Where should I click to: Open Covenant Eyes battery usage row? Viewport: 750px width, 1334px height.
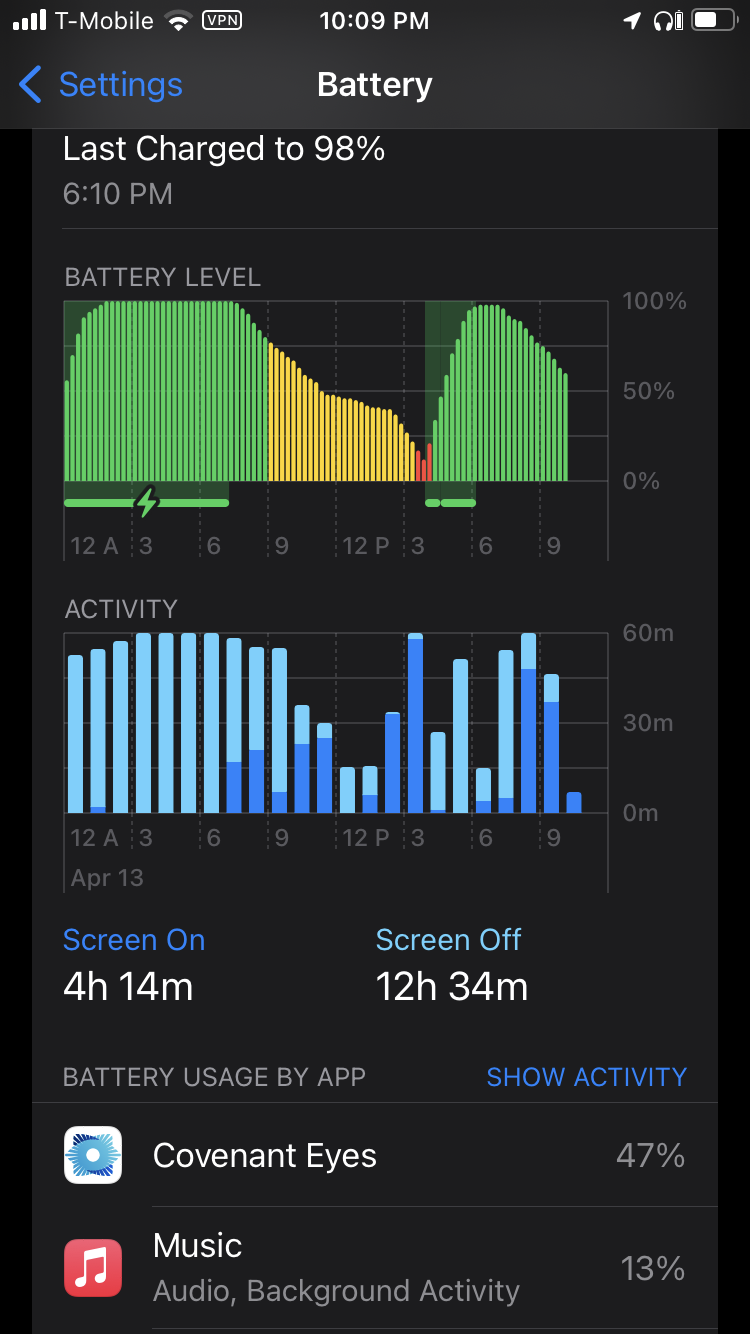coord(374,1156)
